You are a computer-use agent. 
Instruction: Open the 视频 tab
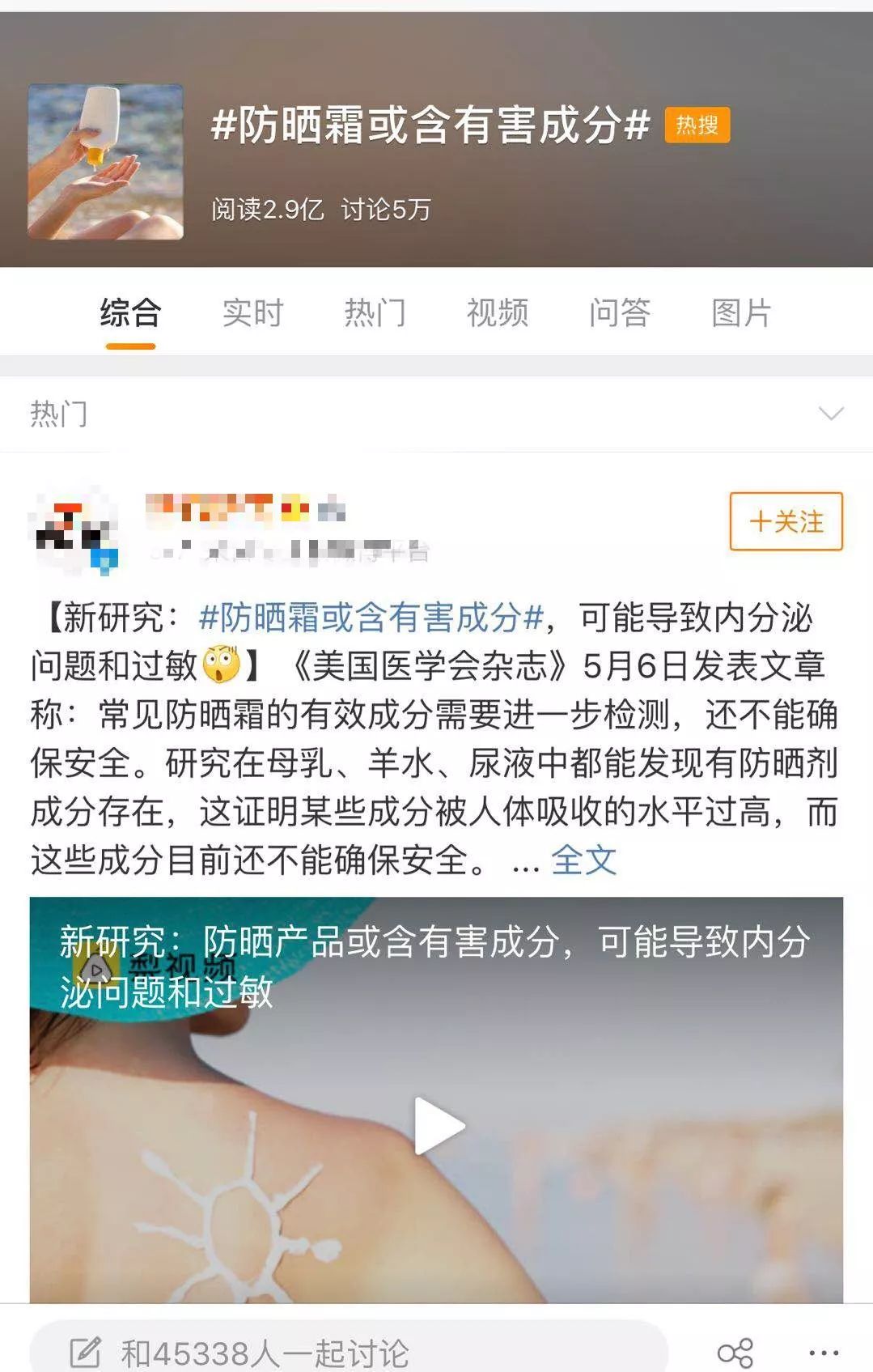point(497,313)
